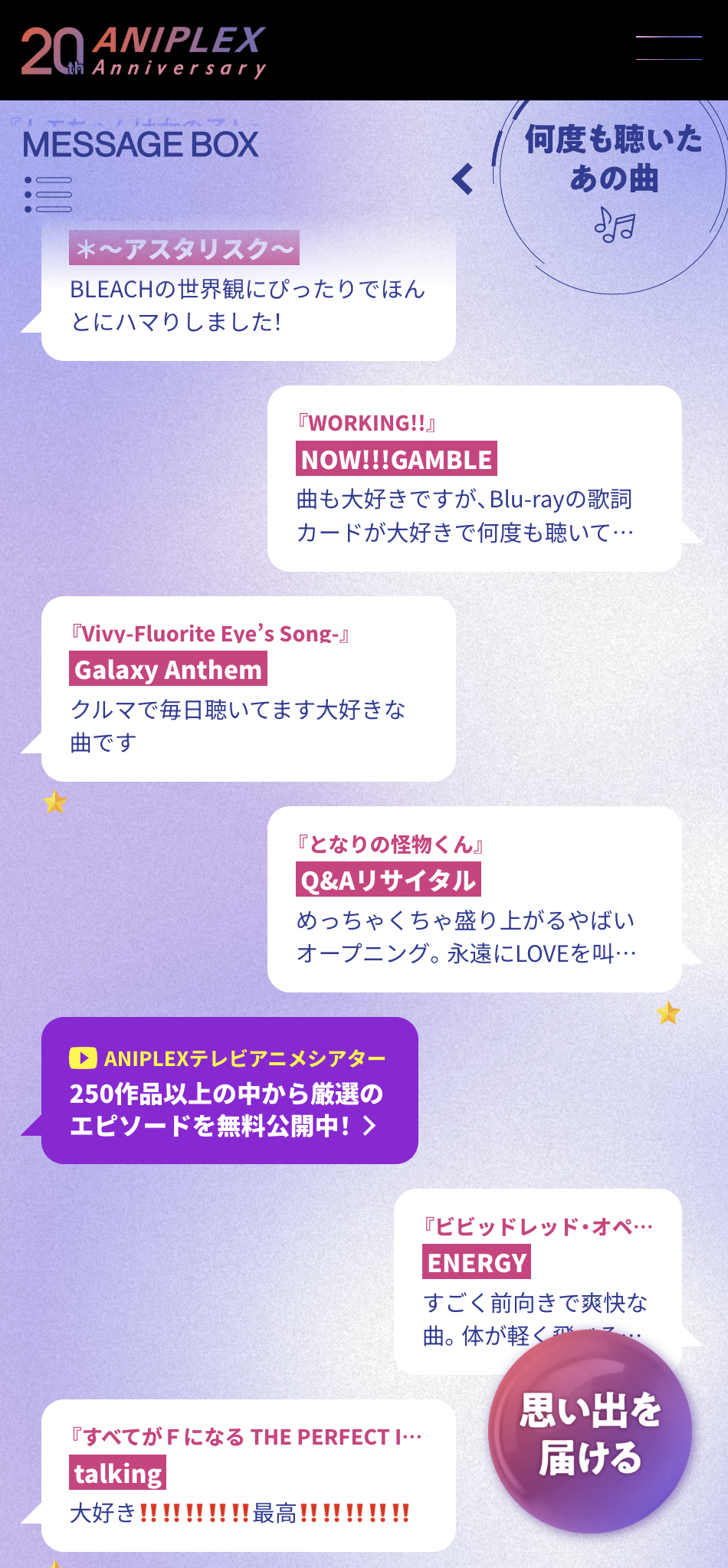The image size is (728, 1568).
Task: Open the NOW!!!GAMBLE message card
Action: point(474,479)
